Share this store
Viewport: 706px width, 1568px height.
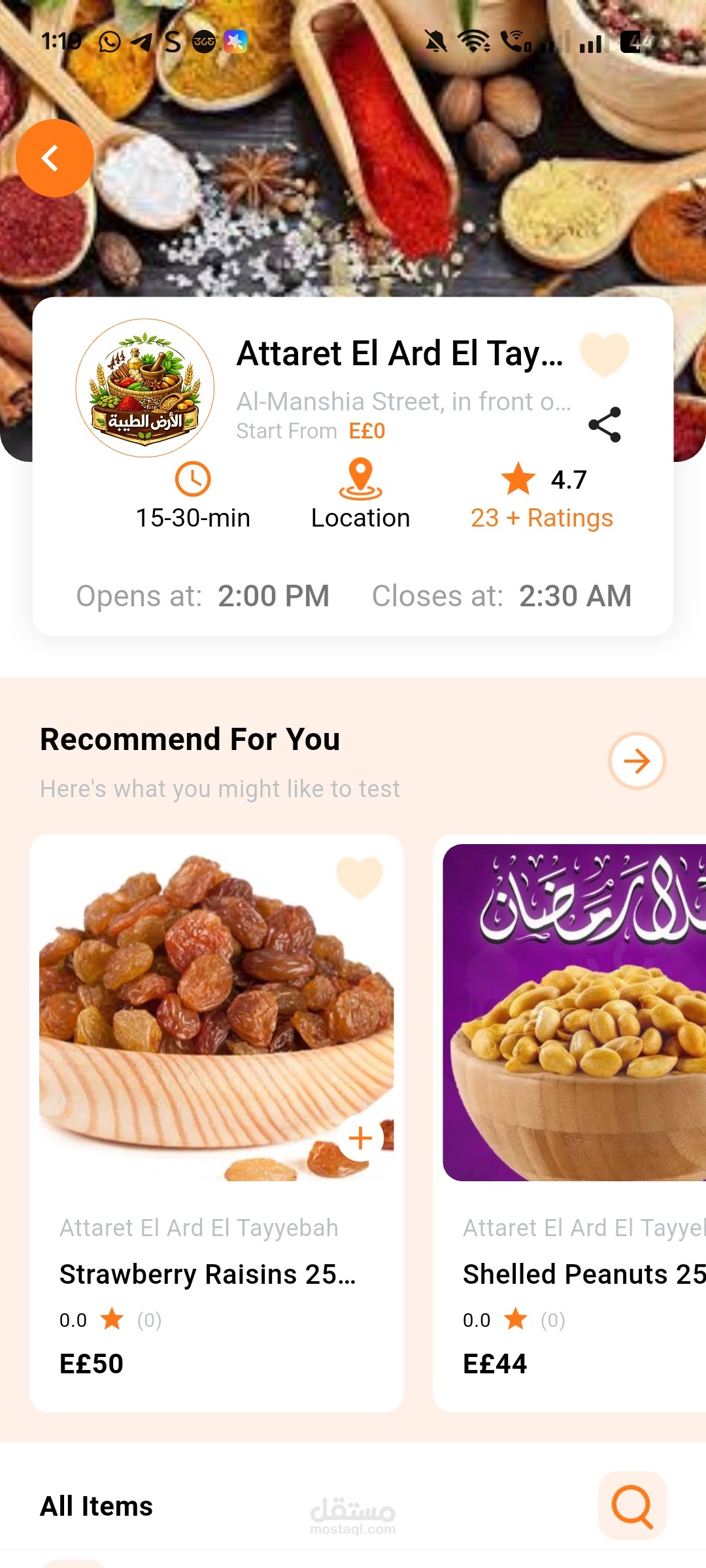coord(605,425)
